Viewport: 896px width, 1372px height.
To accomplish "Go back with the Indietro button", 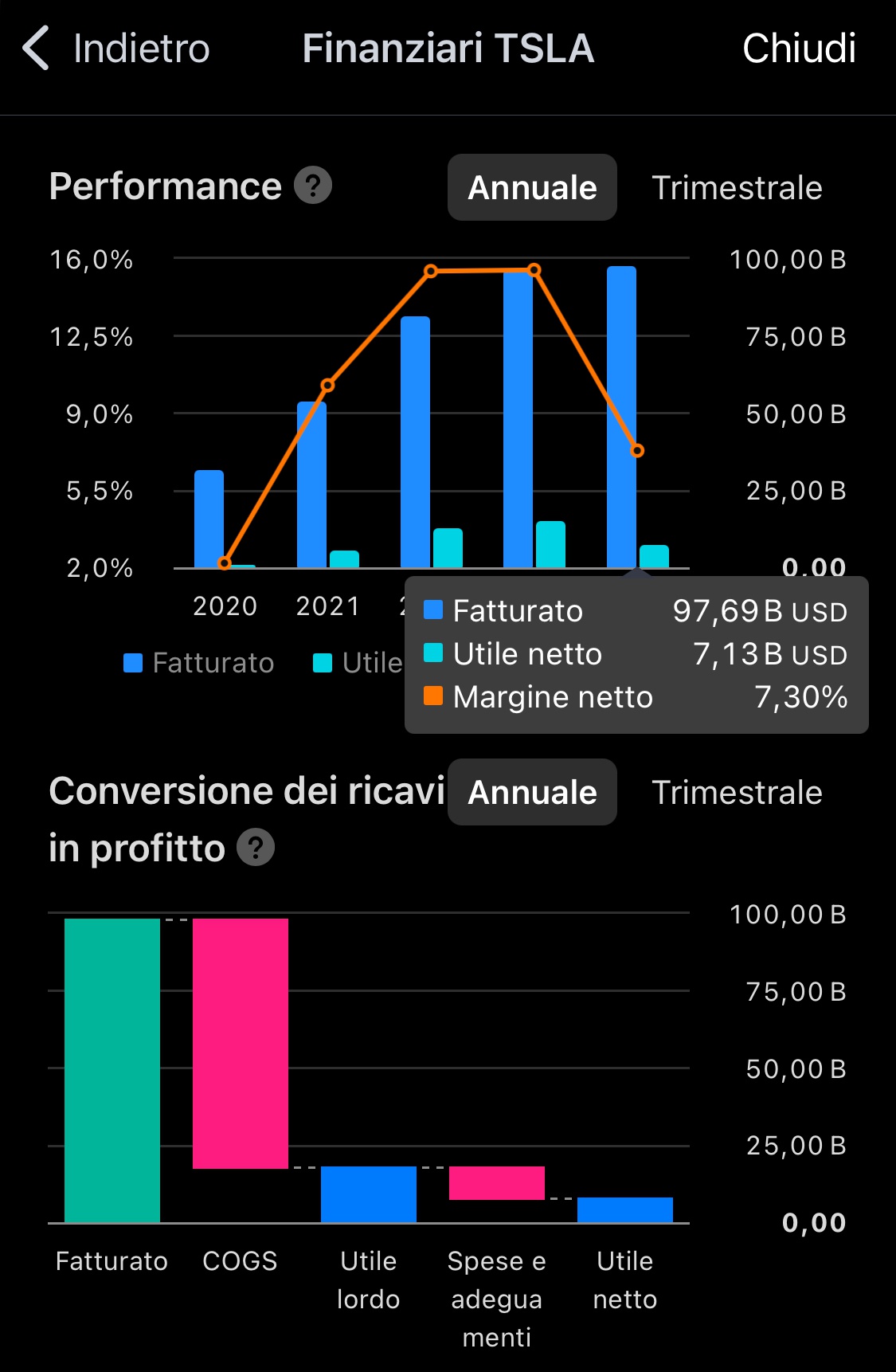I will (116, 48).
